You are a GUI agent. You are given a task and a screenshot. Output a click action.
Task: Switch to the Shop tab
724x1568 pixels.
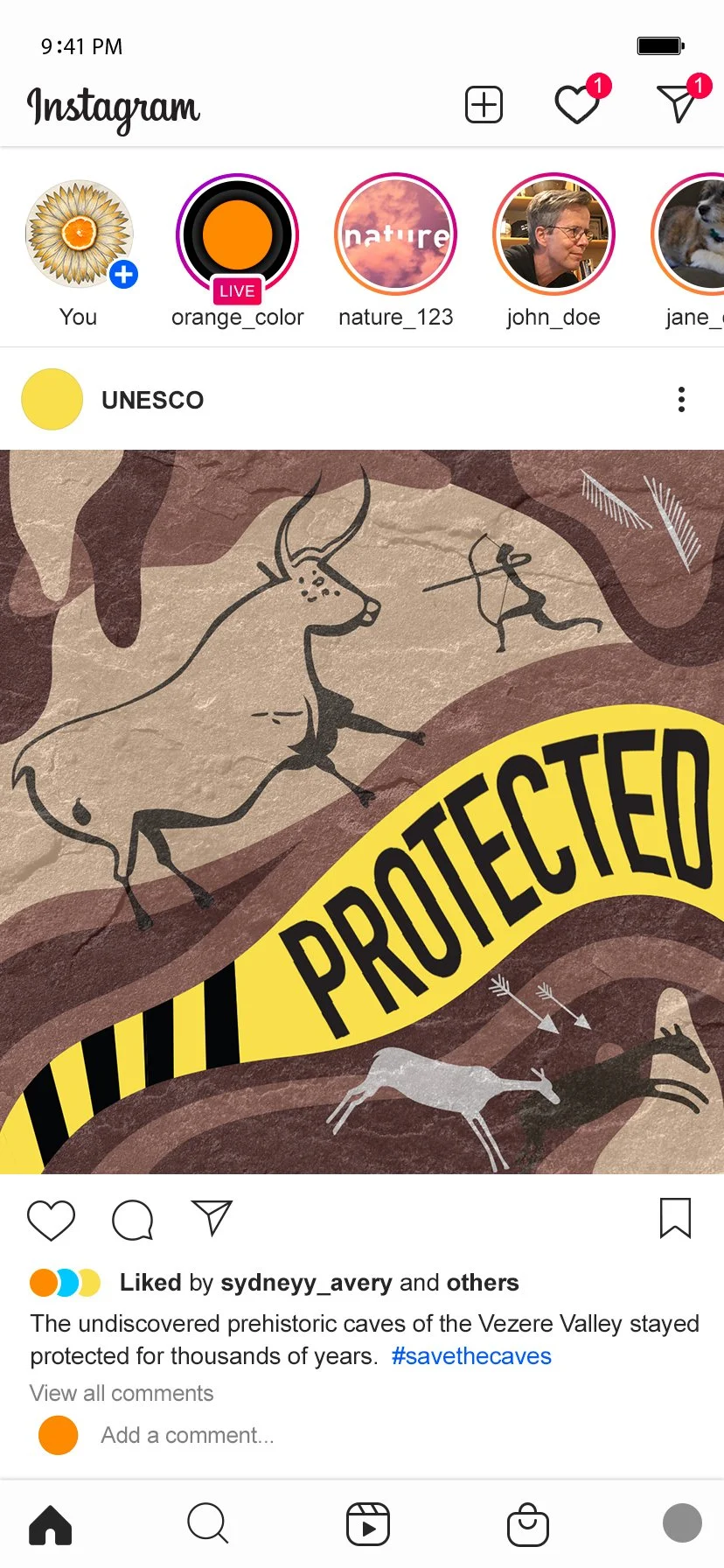pyautogui.click(x=528, y=1524)
